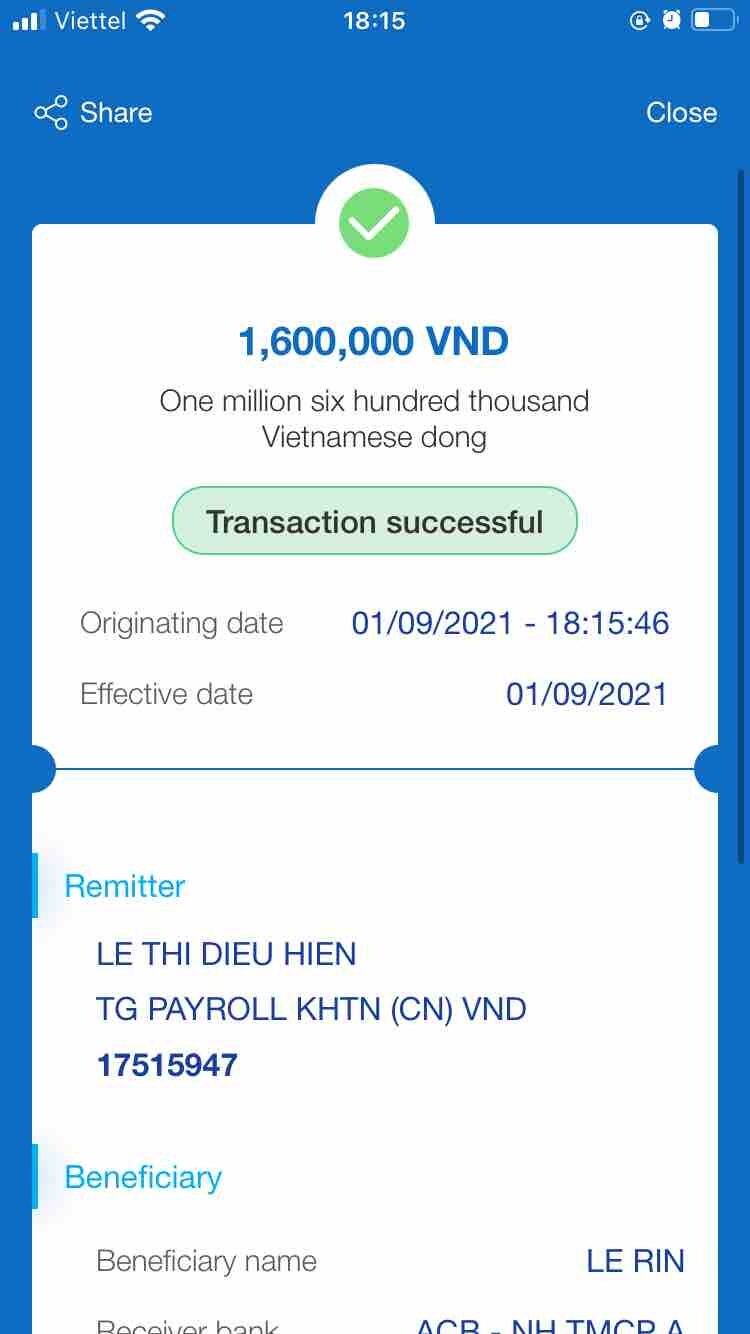Close the transaction receipt screen
Viewport: 750px width, 1334px height.
(x=681, y=113)
